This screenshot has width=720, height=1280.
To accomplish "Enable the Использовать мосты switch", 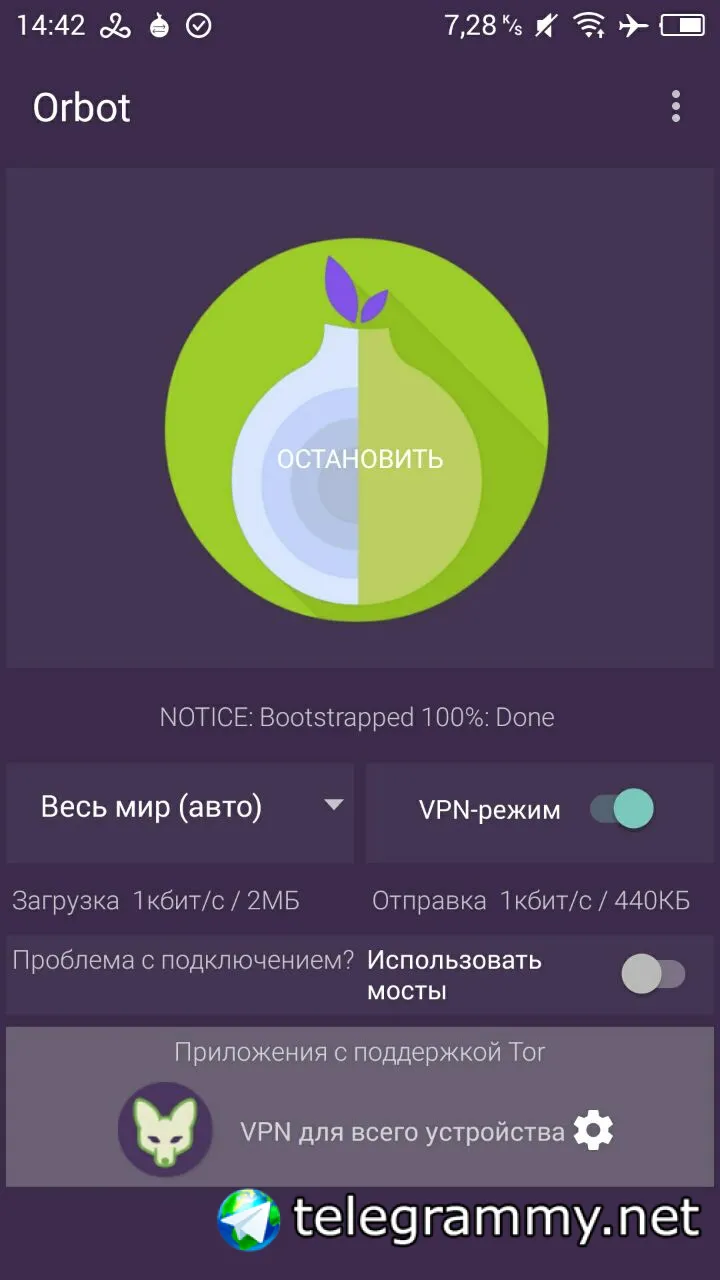I will pos(653,974).
